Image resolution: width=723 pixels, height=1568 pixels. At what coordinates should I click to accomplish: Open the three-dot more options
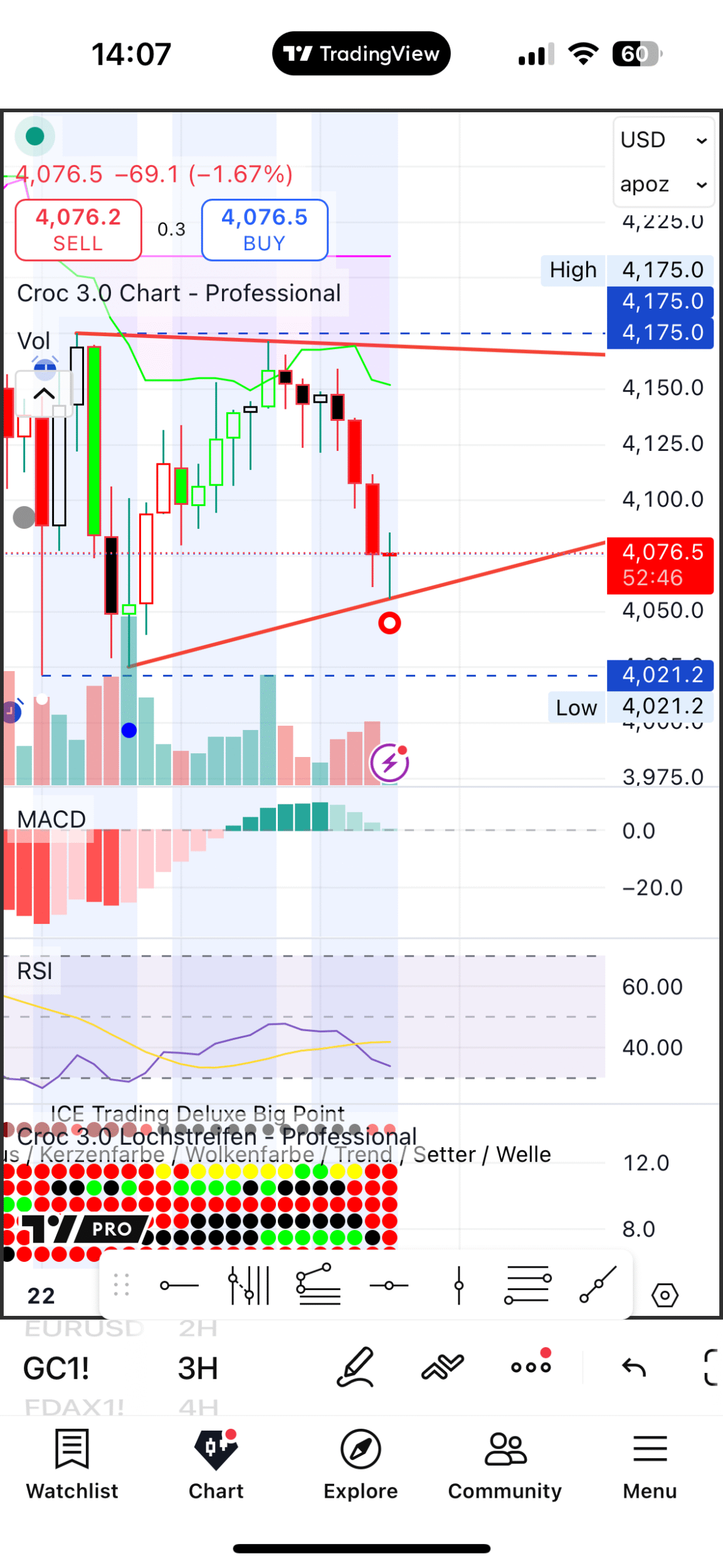(x=530, y=1367)
